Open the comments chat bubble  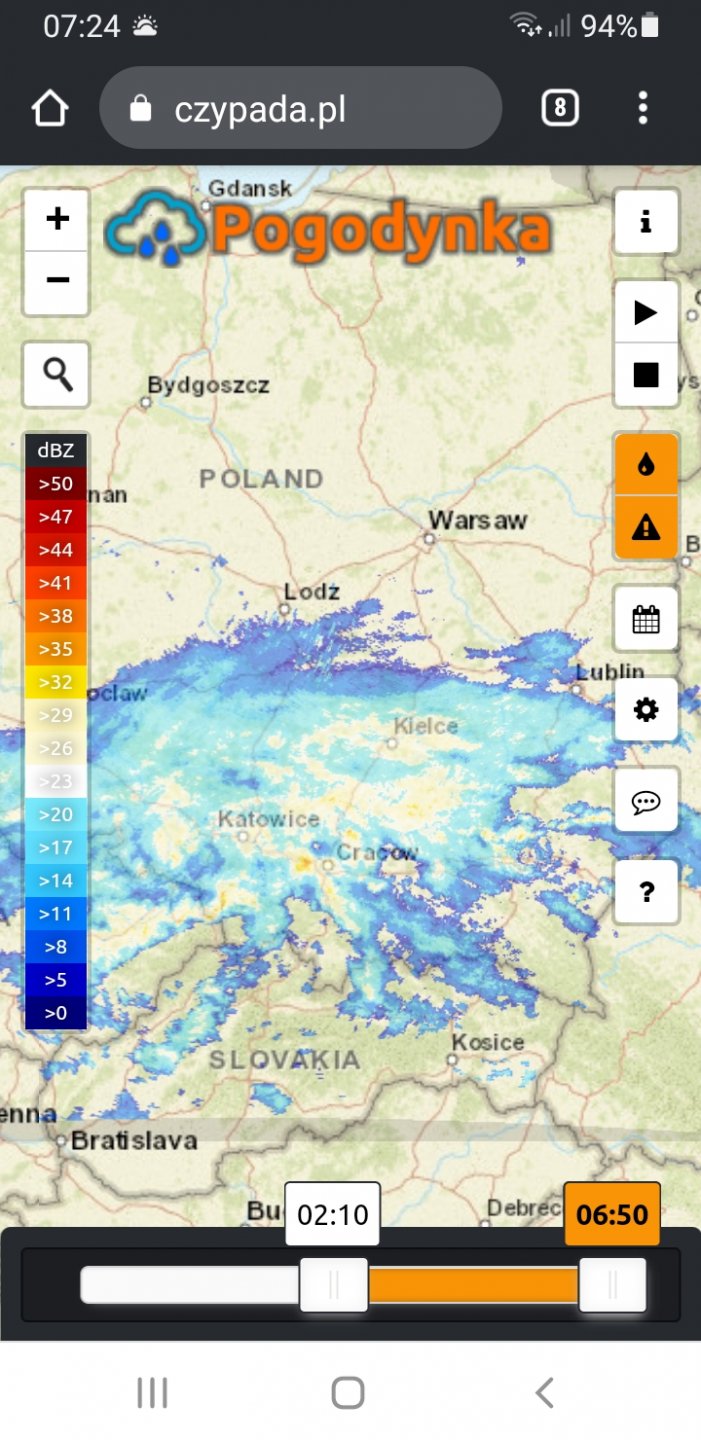pos(646,801)
